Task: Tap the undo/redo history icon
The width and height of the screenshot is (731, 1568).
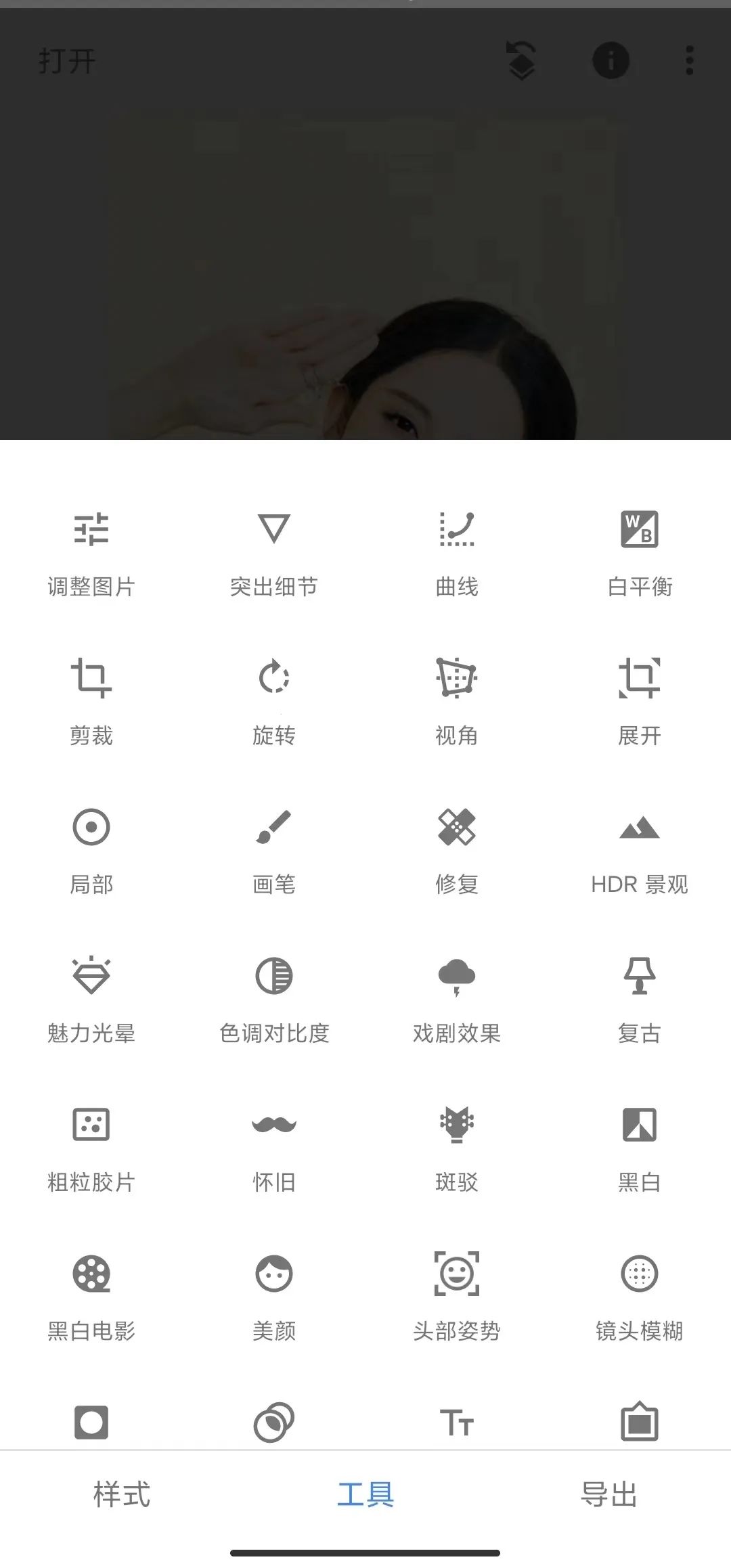Action: (523, 60)
